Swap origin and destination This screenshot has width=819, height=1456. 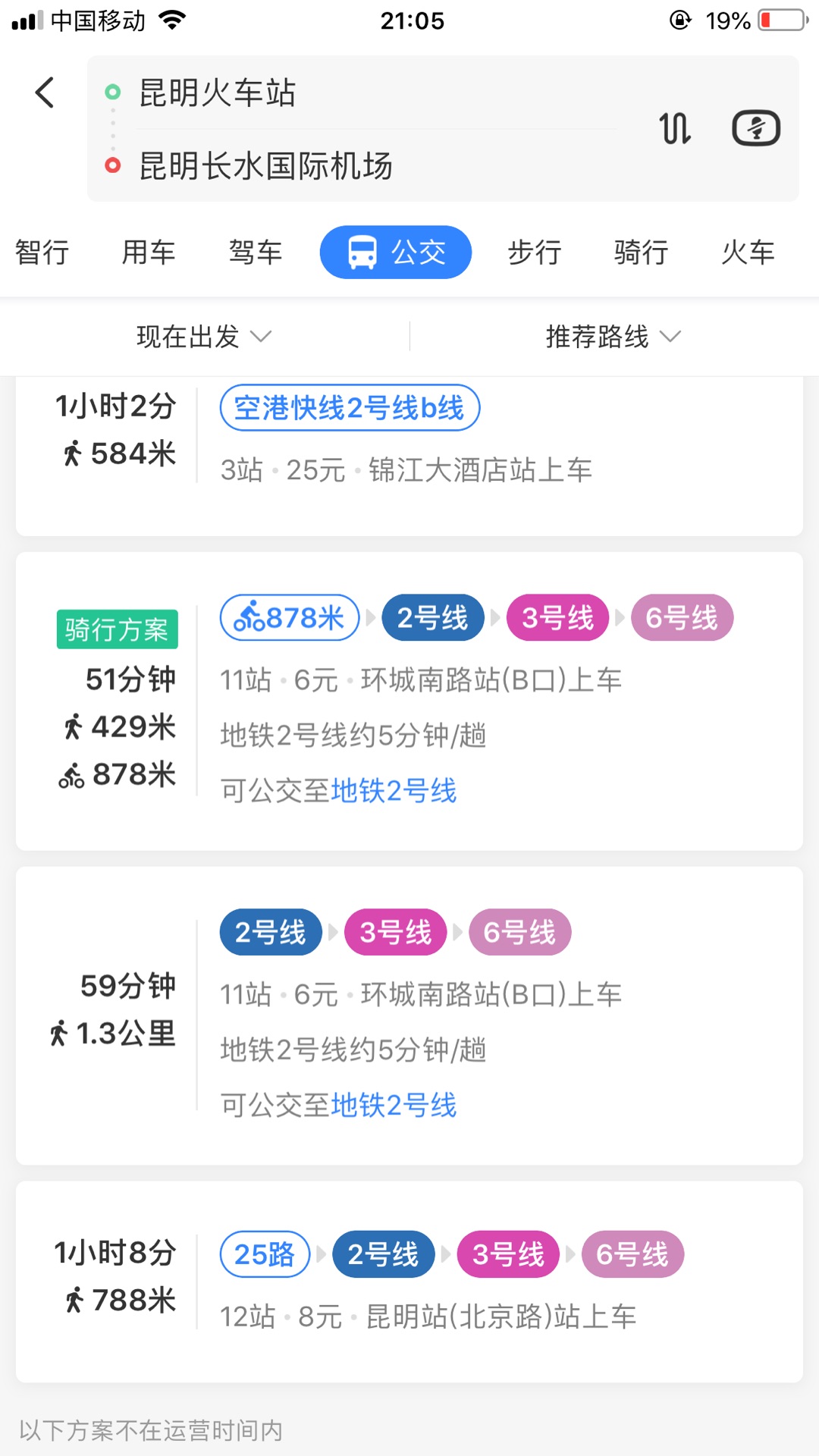click(674, 128)
